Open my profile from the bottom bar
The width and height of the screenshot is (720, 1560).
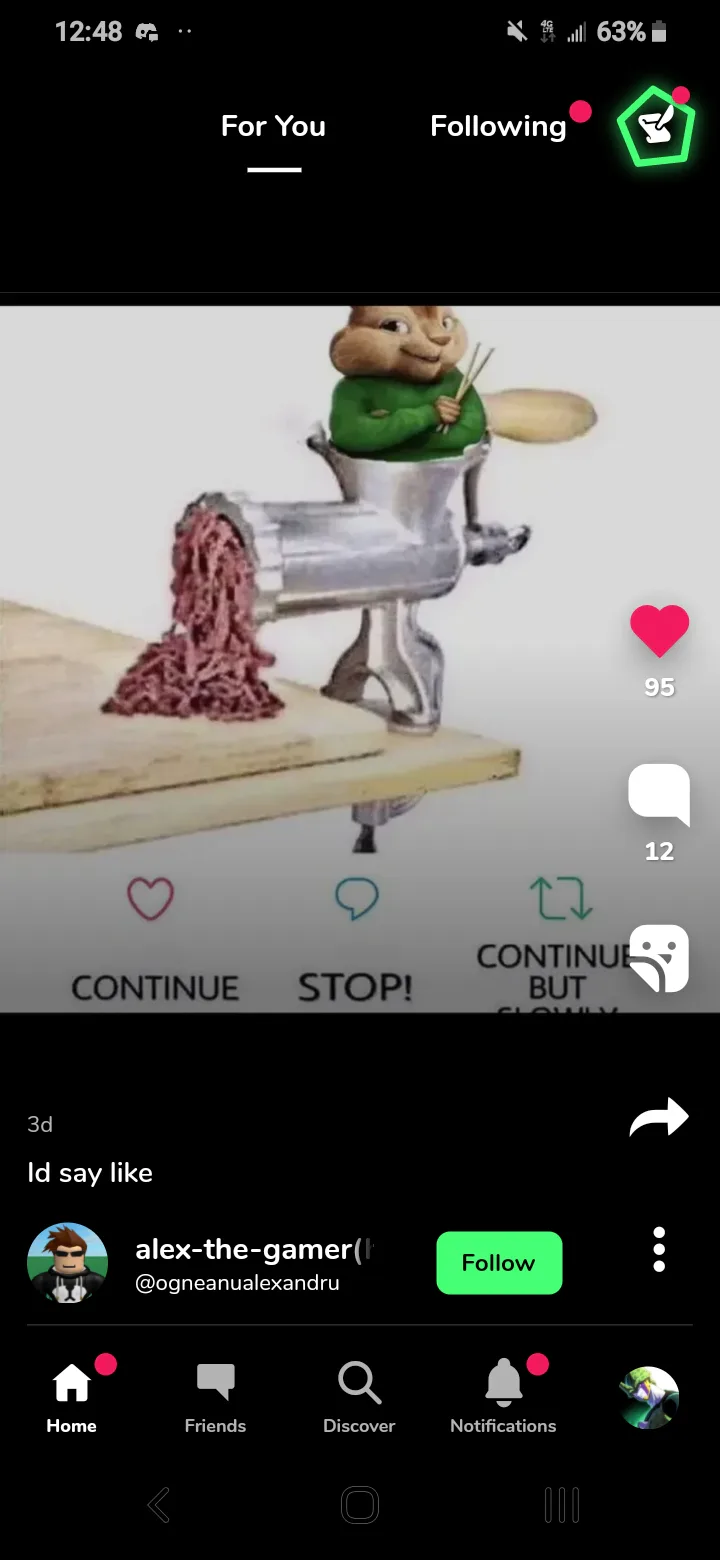coord(648,1397)
